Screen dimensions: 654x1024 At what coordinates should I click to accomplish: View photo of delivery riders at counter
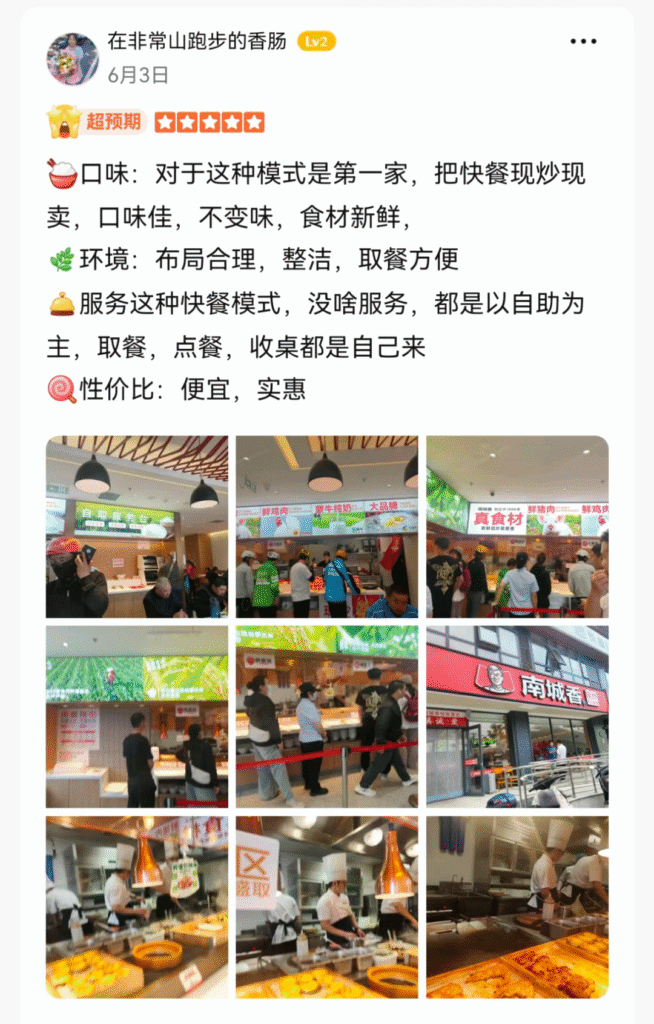coord(327,527)
